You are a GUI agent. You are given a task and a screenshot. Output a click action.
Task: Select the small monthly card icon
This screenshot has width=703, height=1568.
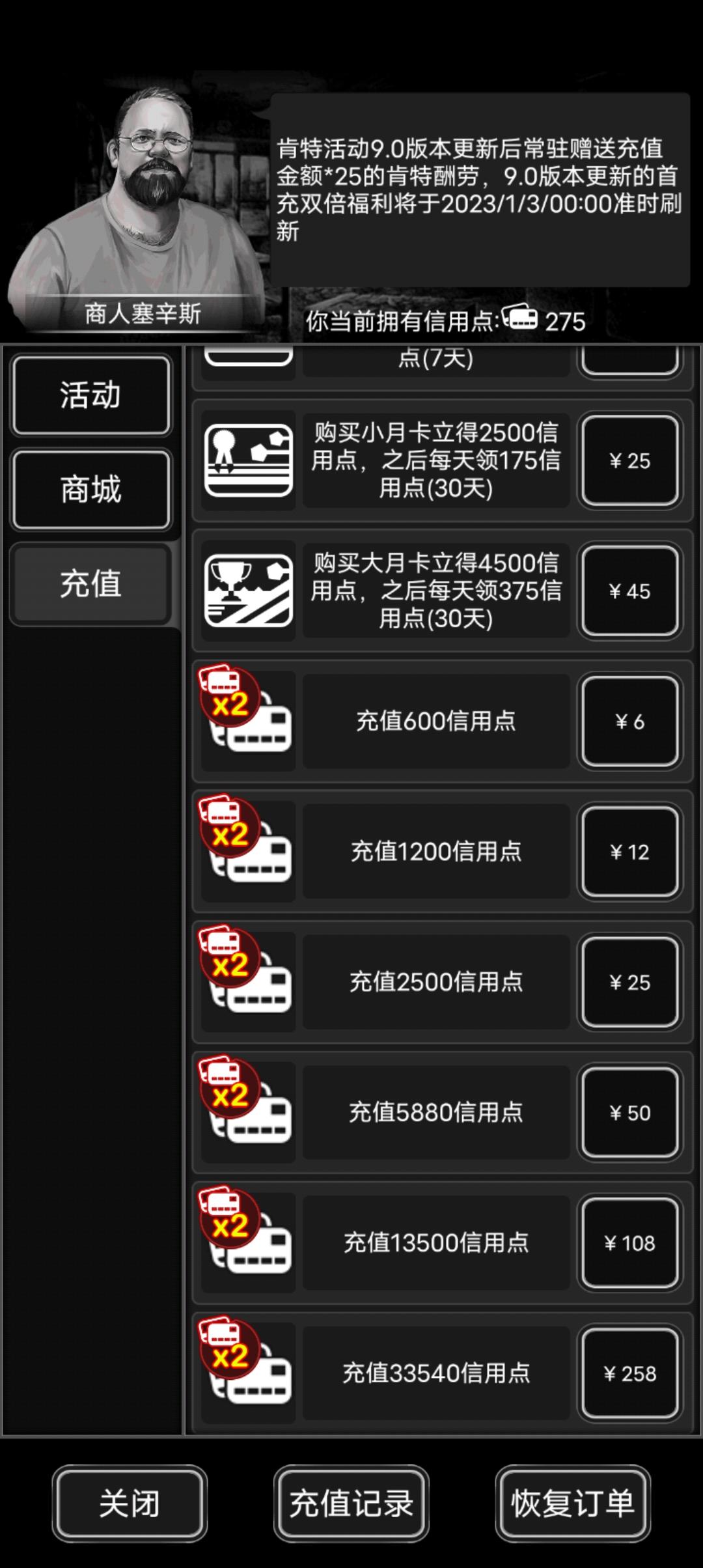coord(249,460)
